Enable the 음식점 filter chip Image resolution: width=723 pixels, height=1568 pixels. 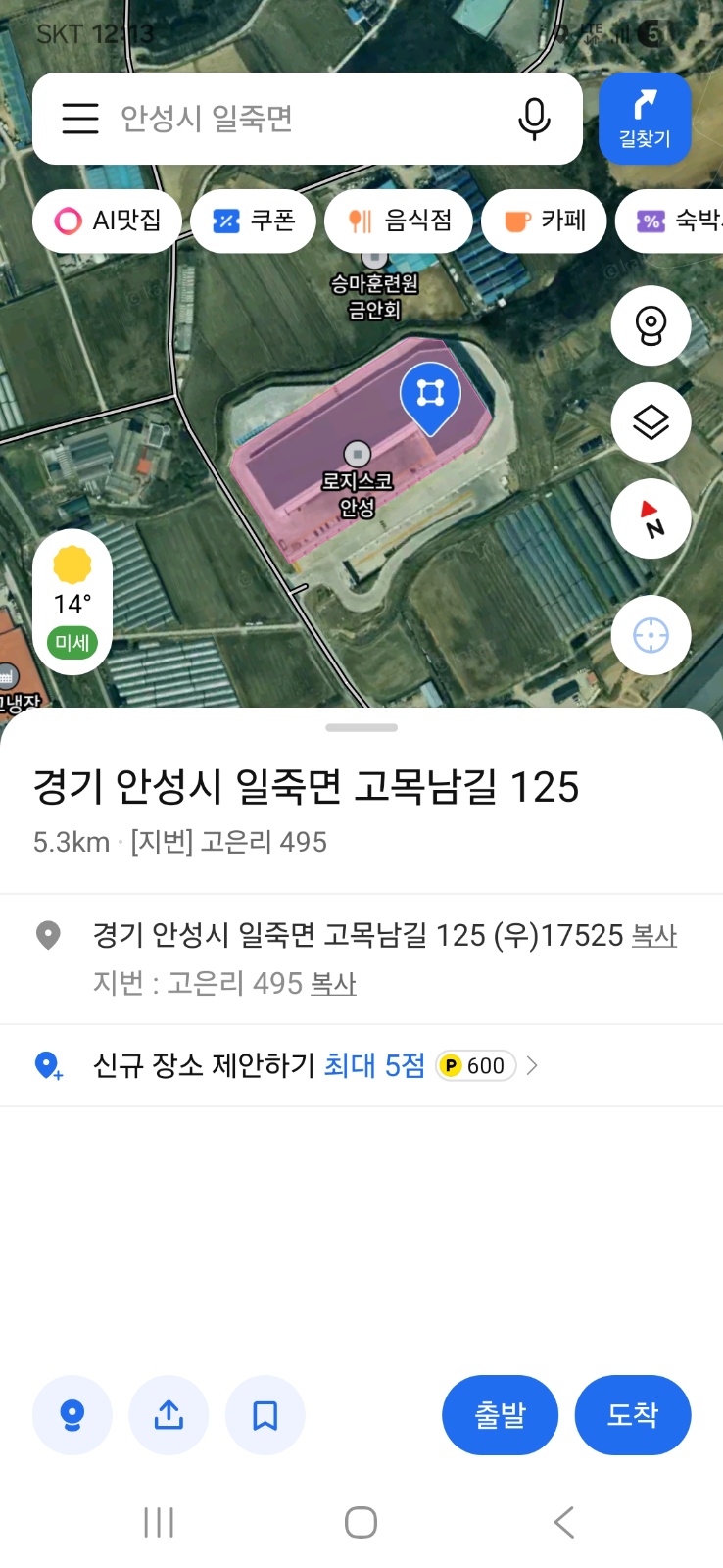(x=399, y=220)
